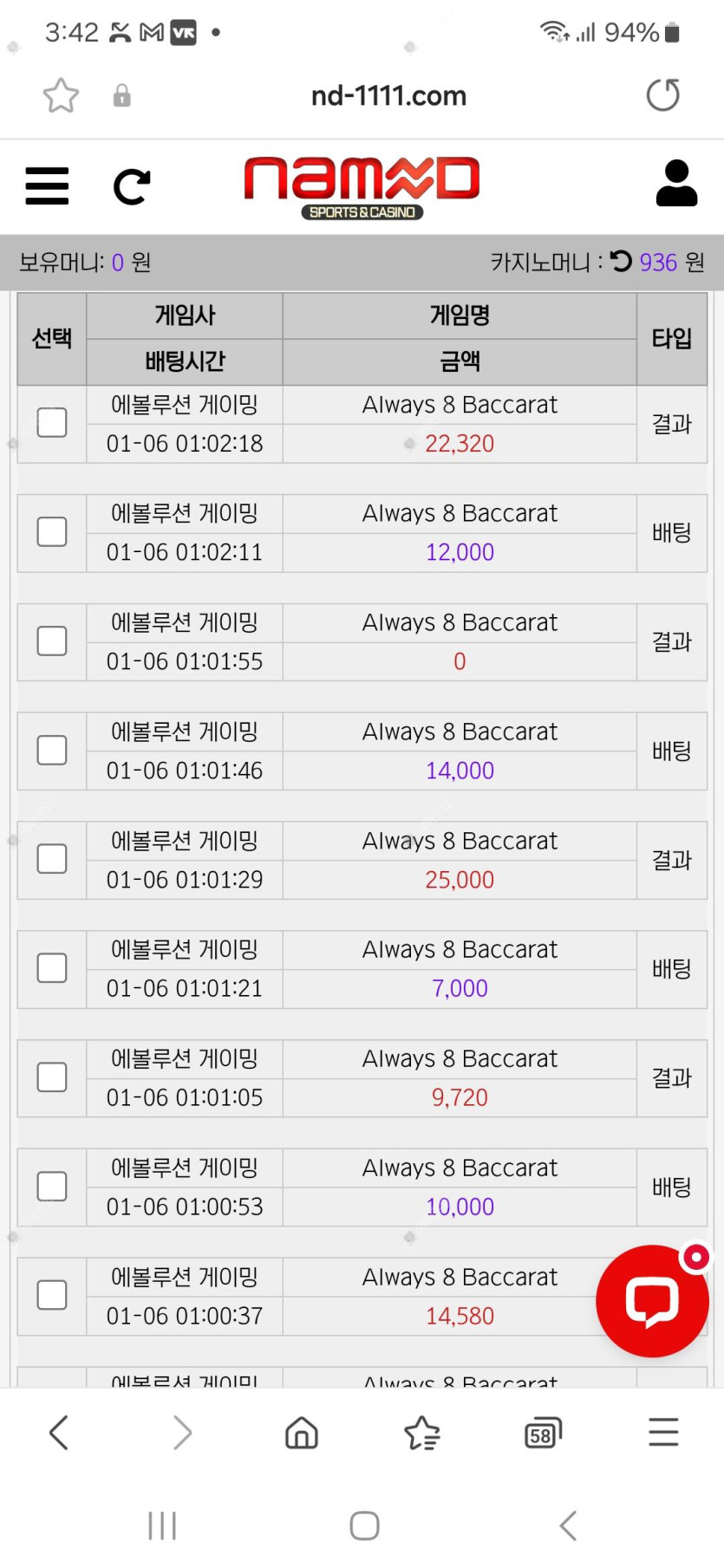Check the 01:00:53 row checkbox

pyautogui.click(x=52, y=1187)
